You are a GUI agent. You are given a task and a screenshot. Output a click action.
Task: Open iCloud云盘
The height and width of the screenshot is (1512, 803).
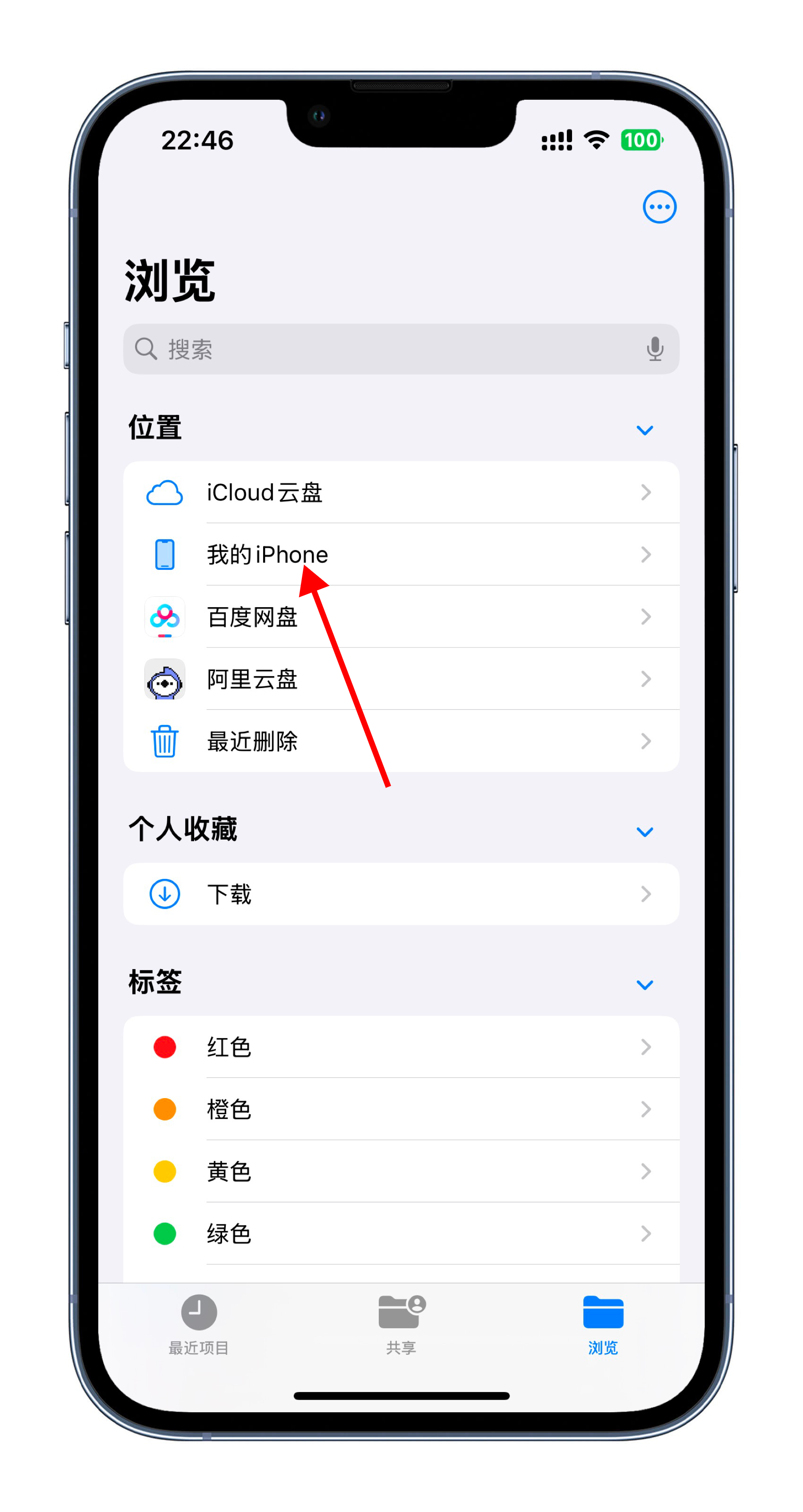(x=401, y=492)
